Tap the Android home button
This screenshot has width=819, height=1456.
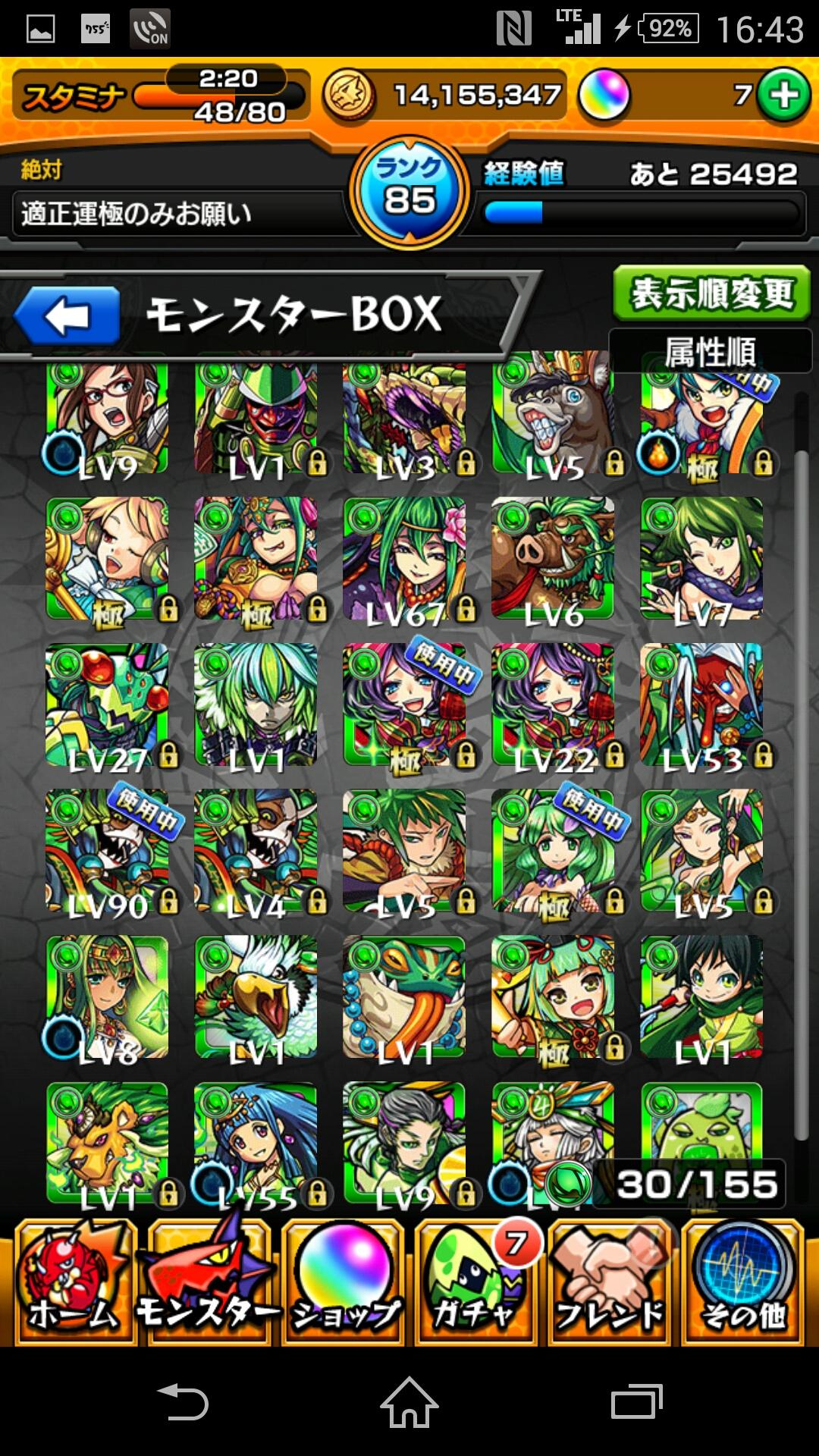coord(409,1402)
